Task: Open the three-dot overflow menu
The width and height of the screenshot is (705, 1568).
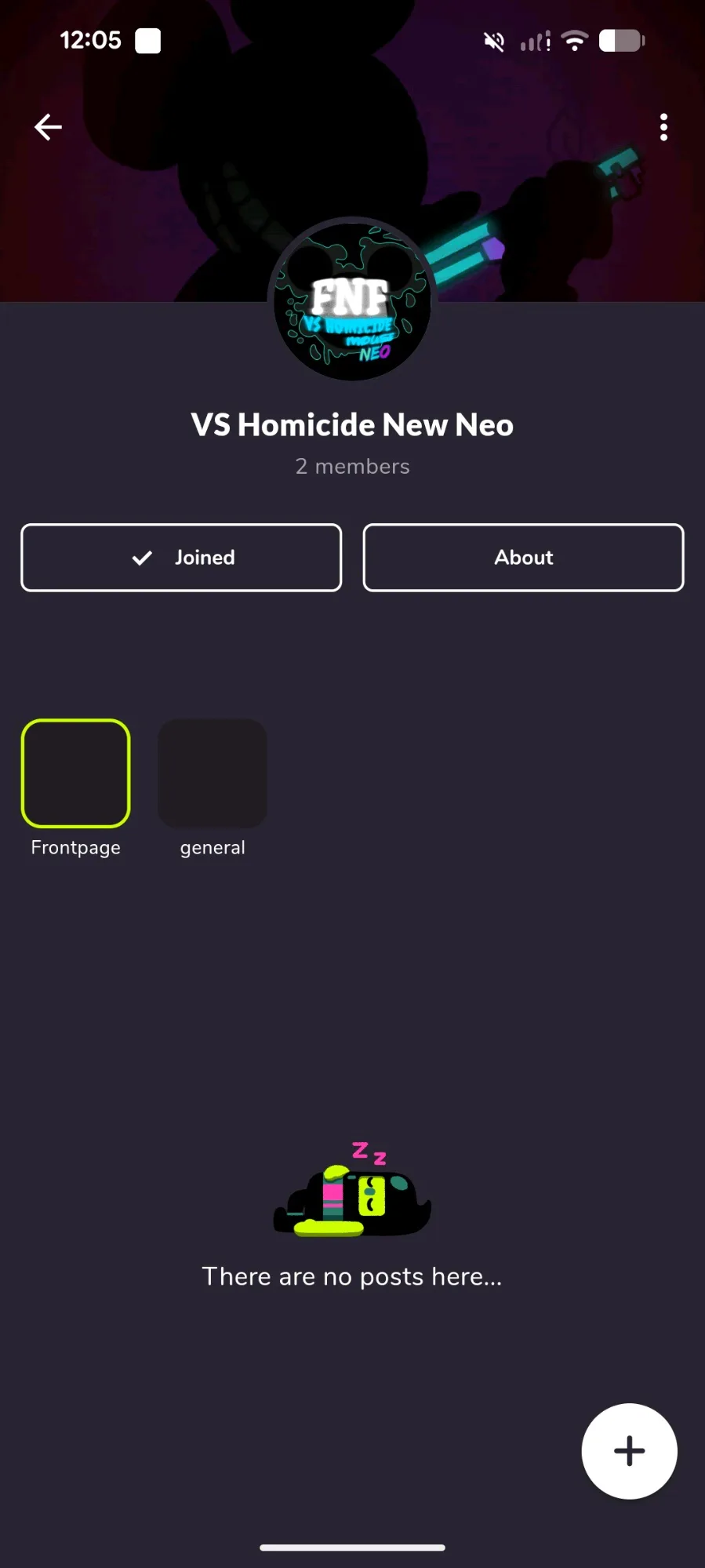Action: pyautogui.click(x=663, y=127)
